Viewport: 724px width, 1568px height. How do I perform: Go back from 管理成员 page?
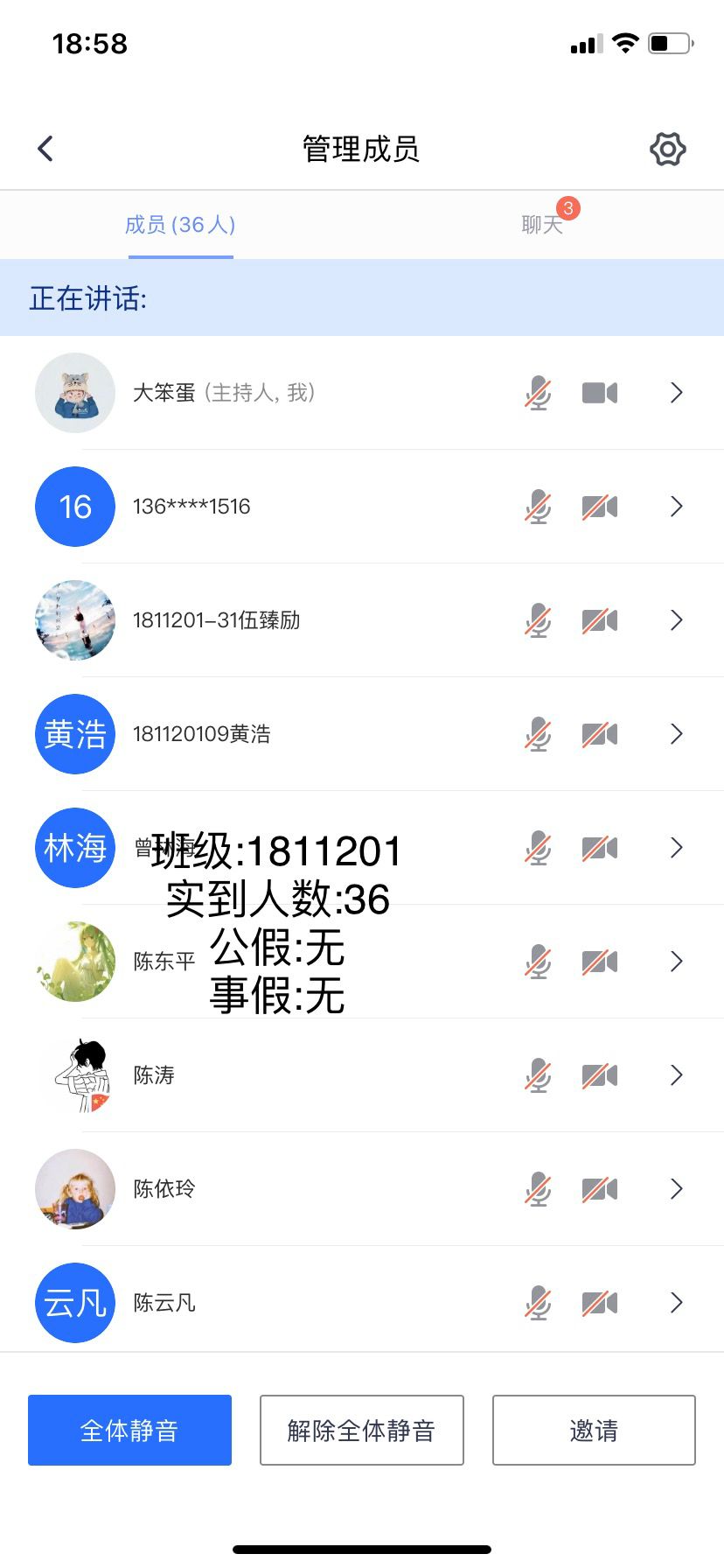point(46,149)
